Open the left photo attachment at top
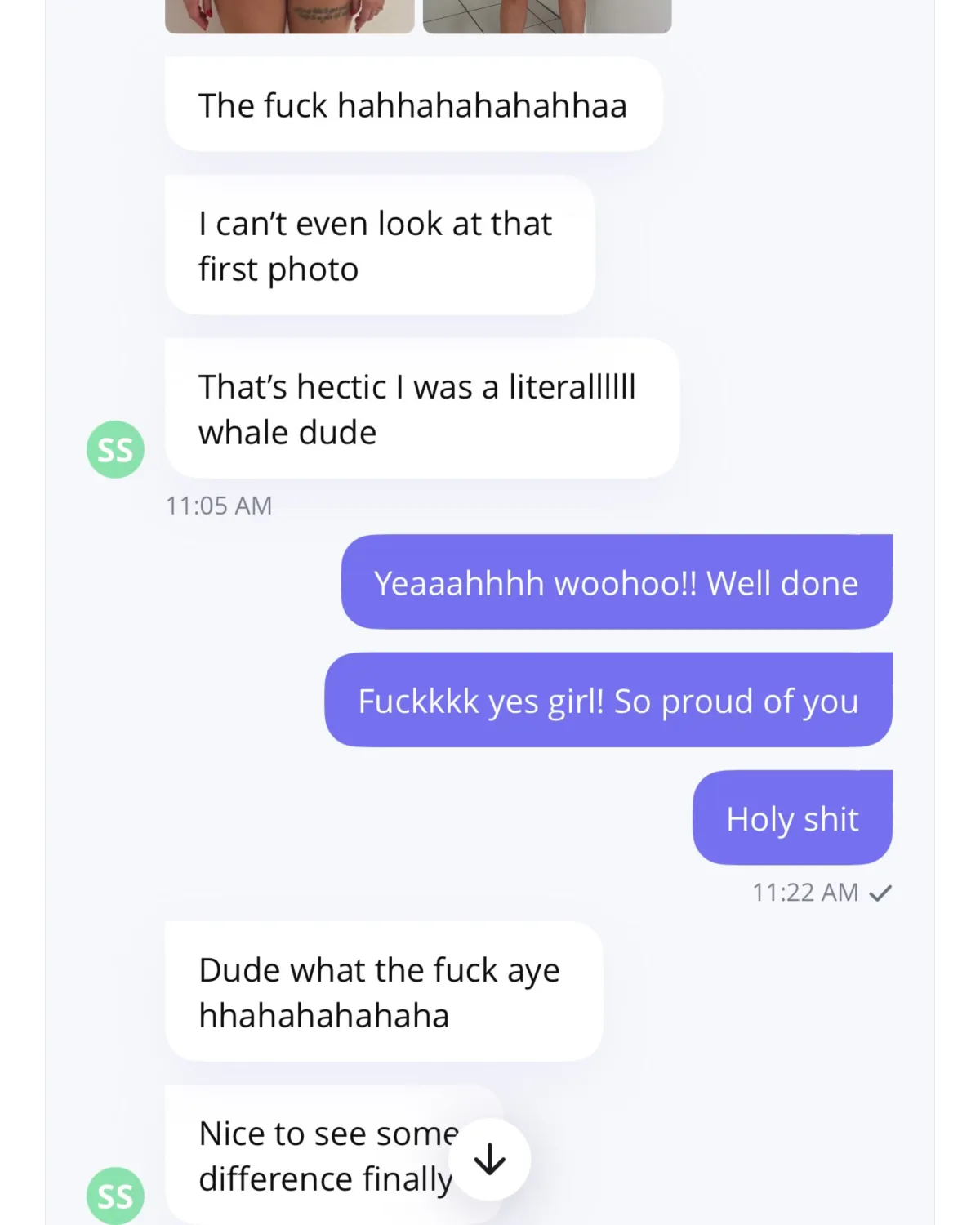Viewport: 980px width, 1225px height. coord(289,16)
